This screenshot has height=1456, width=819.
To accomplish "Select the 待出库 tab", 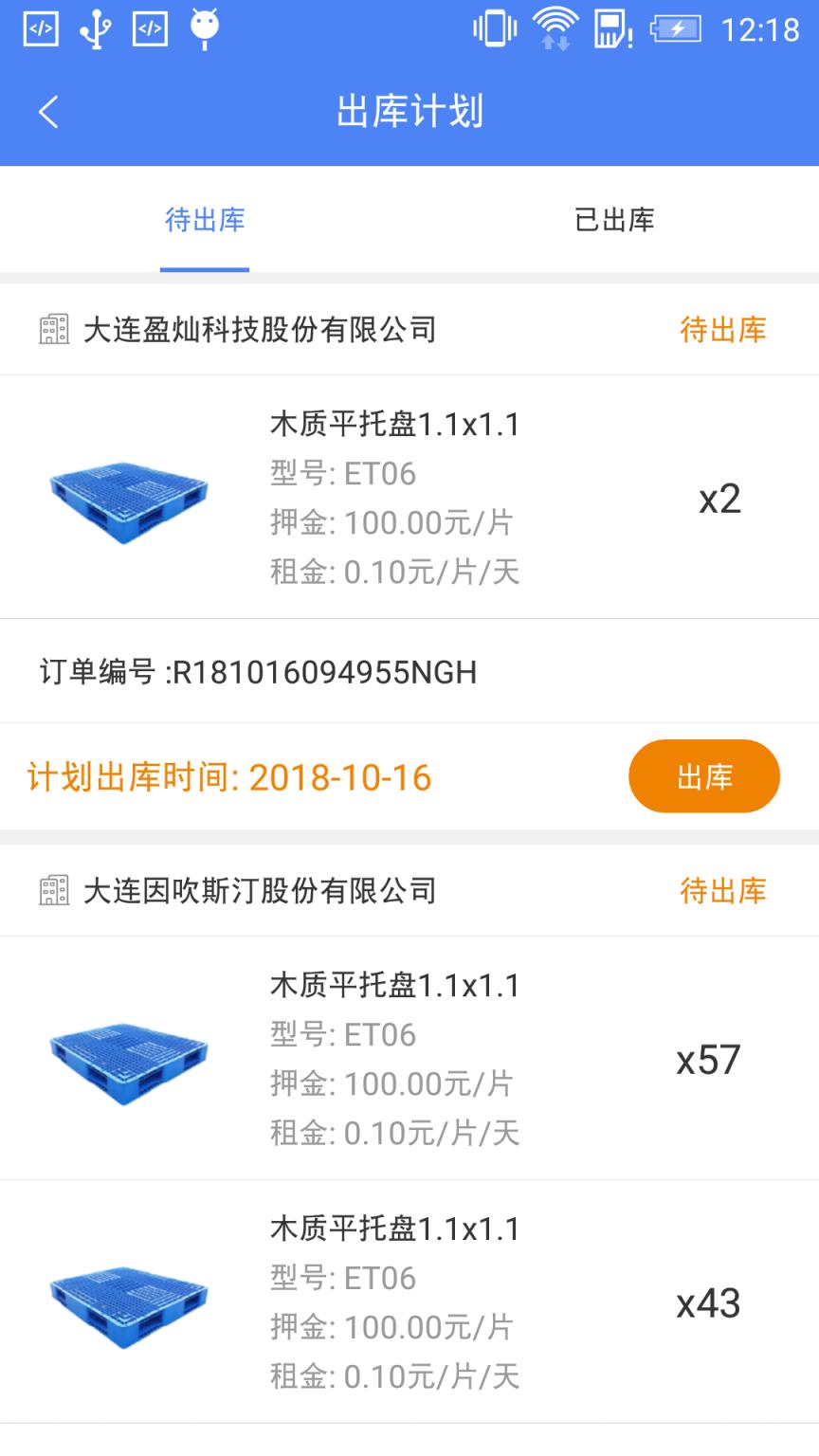I will (x=205, y=220).
